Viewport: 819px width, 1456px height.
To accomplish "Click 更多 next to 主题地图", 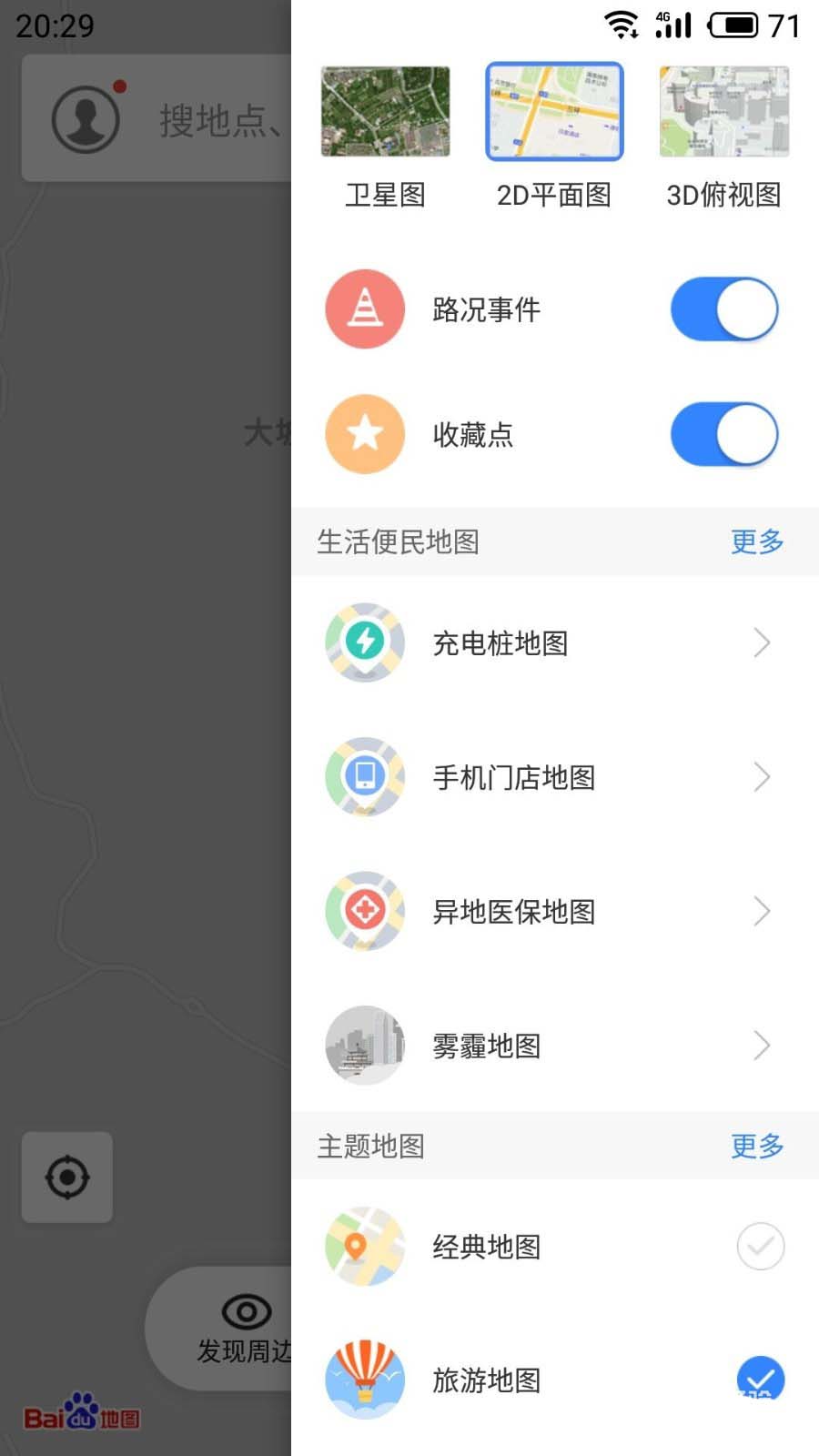I will tap(755, 1146).
